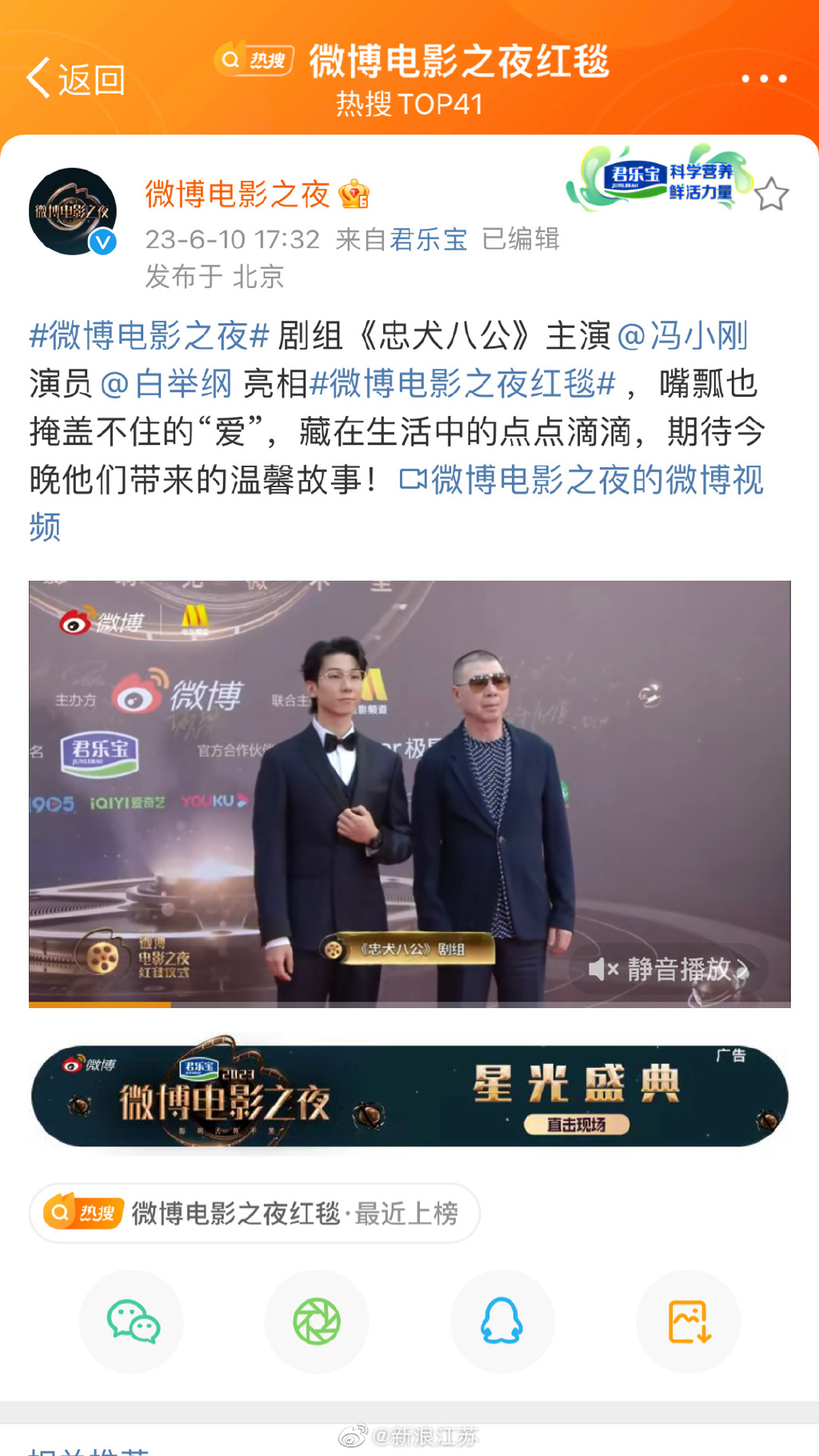Open the 微博电影之夜 profile avatar
Screen dimensions: 819x1456
73,207
